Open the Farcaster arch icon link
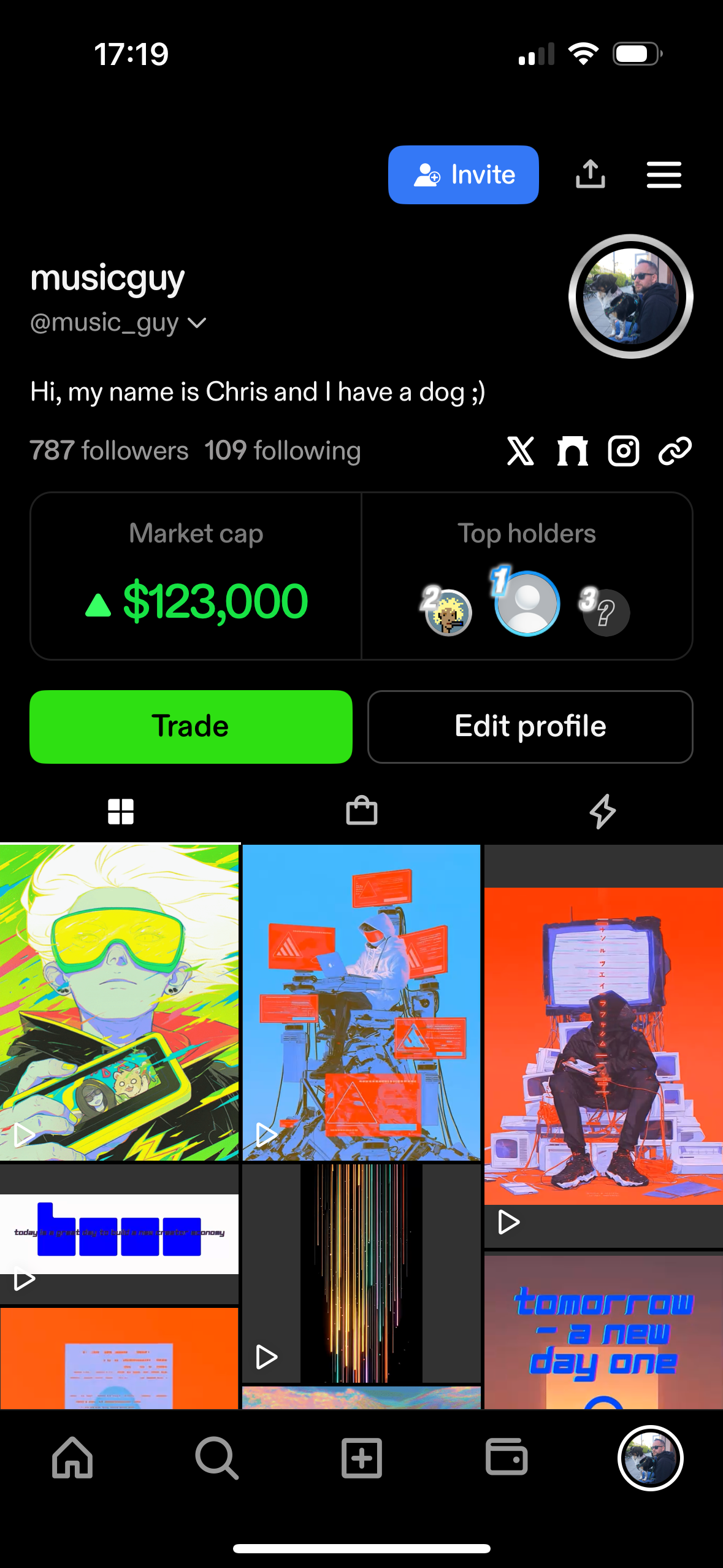The width and height of the screenshot is (723, 1568). (x=572, y=451)
